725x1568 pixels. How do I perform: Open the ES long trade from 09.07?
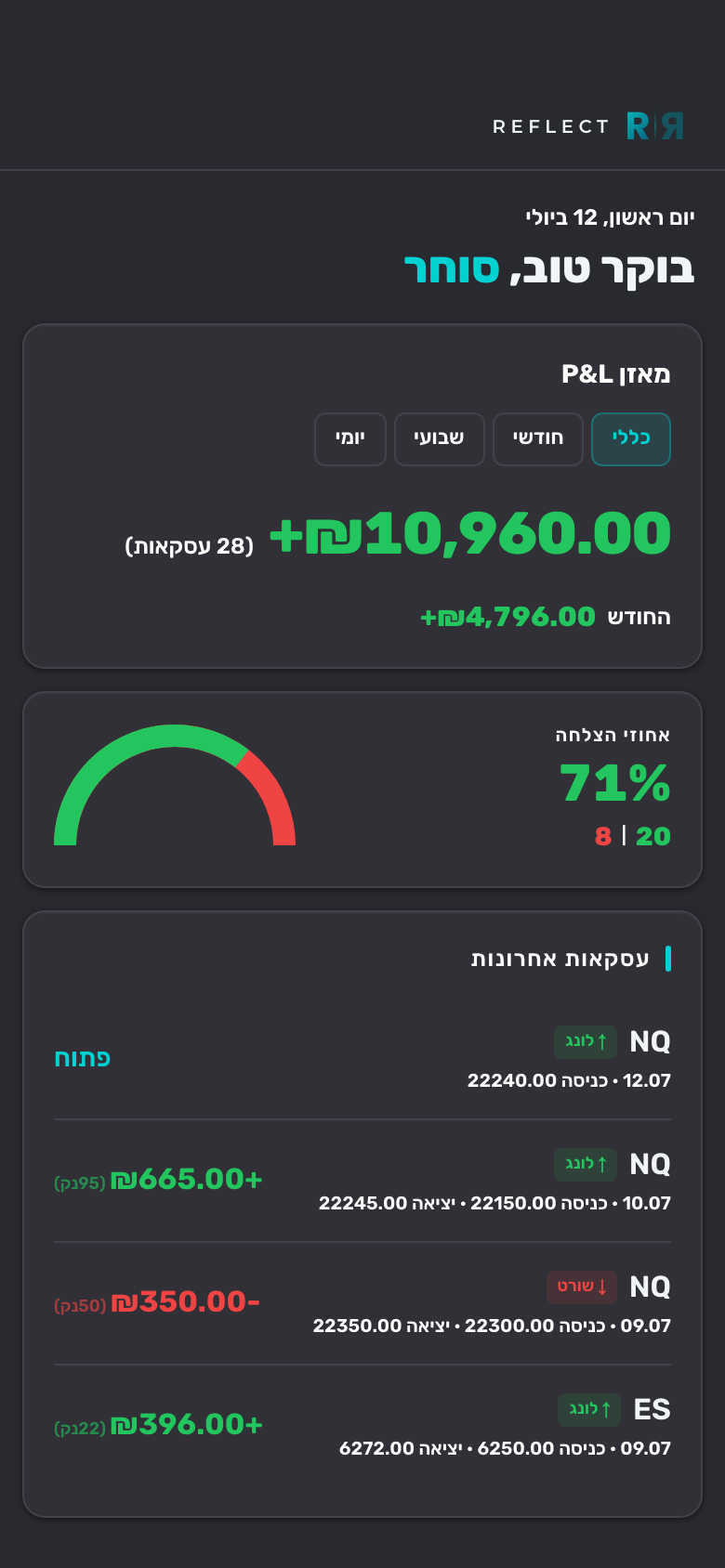[x=362, y=1426]
